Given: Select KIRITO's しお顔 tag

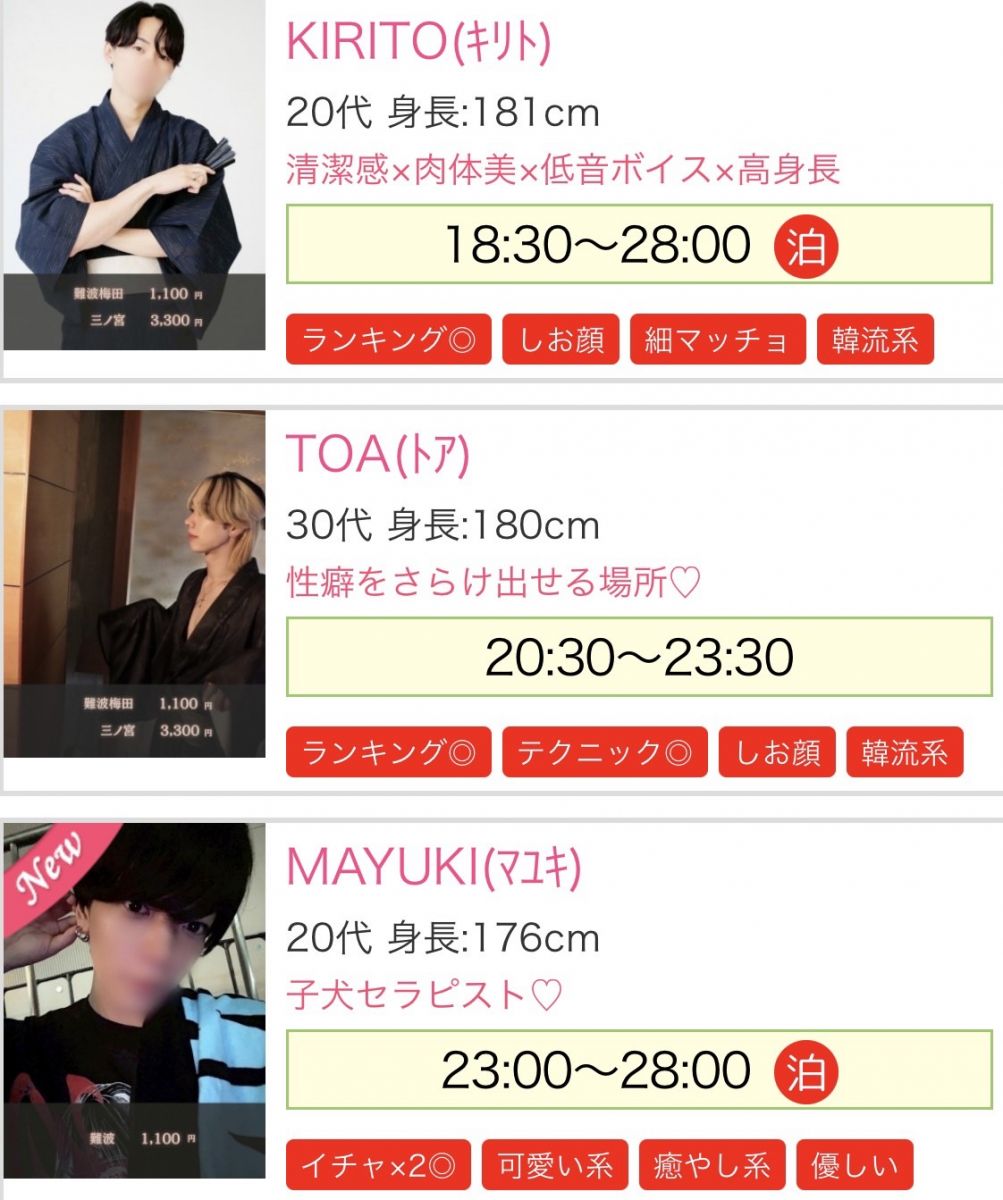Looking at the screenshot, I should click(x=561, y=340).
